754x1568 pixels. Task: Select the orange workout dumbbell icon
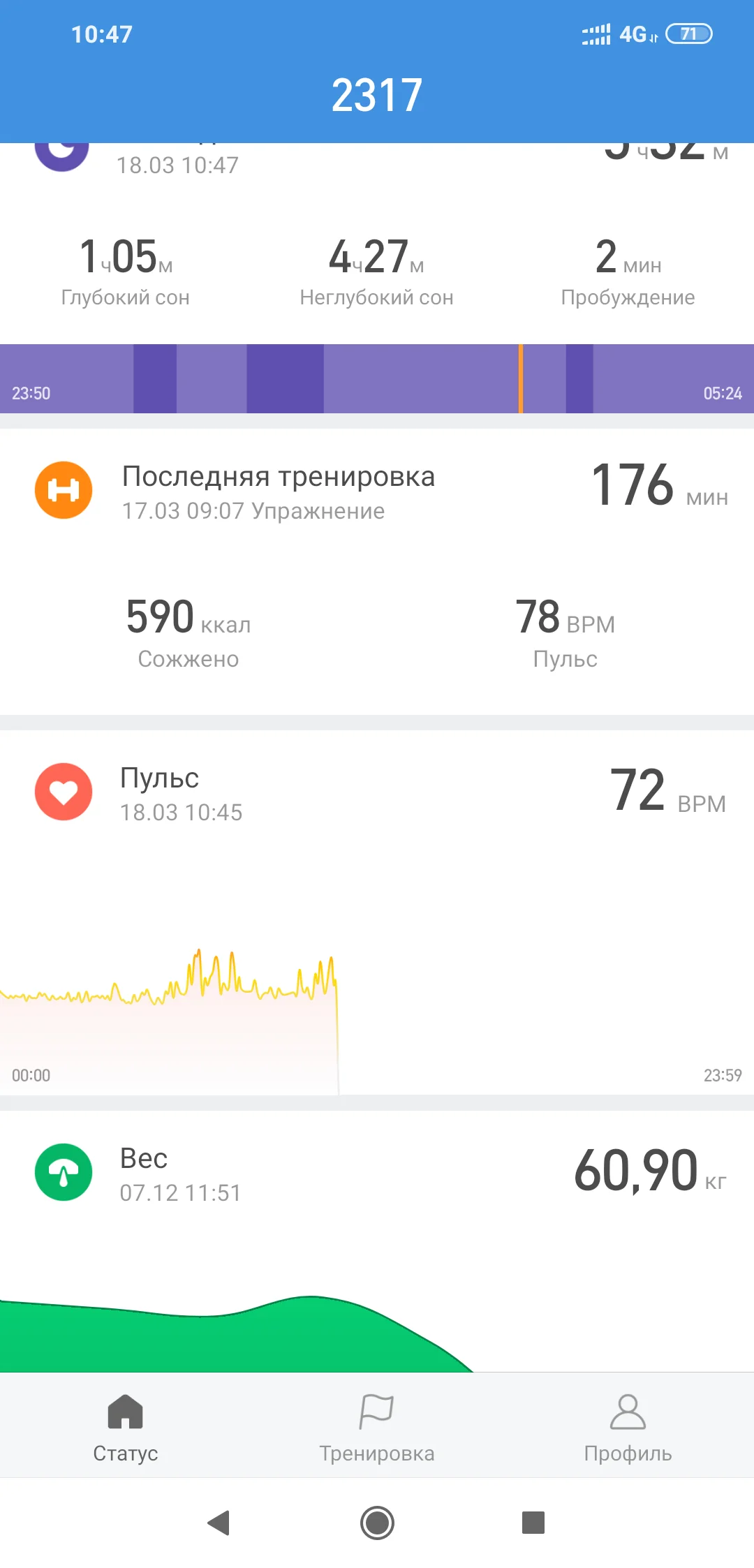(63, 489)
